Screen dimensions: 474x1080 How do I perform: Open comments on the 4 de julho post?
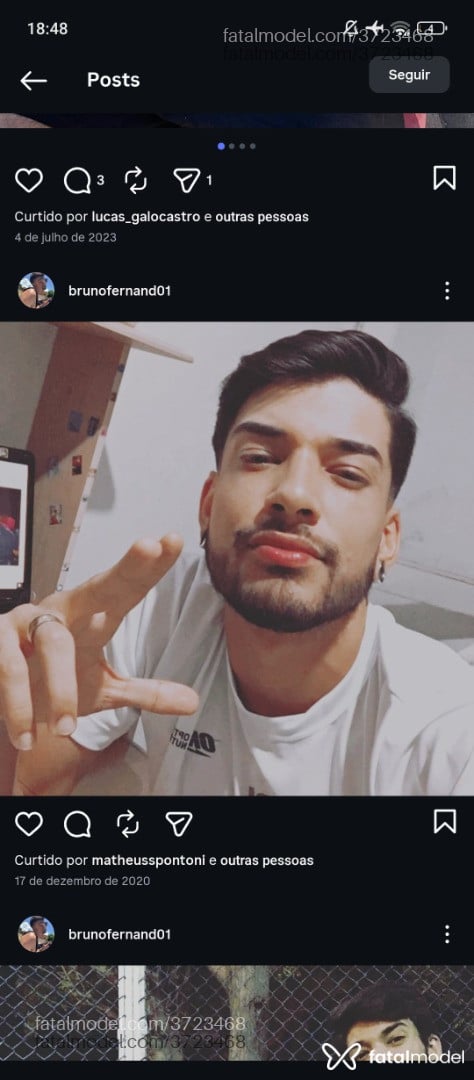[76, 181]
